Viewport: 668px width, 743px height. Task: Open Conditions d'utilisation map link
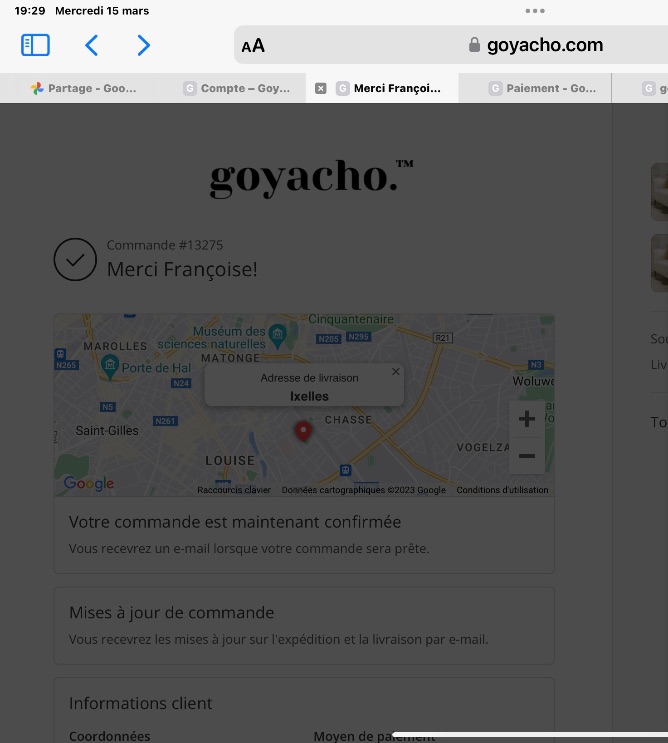pyautogui.click(x=502, y=490)
